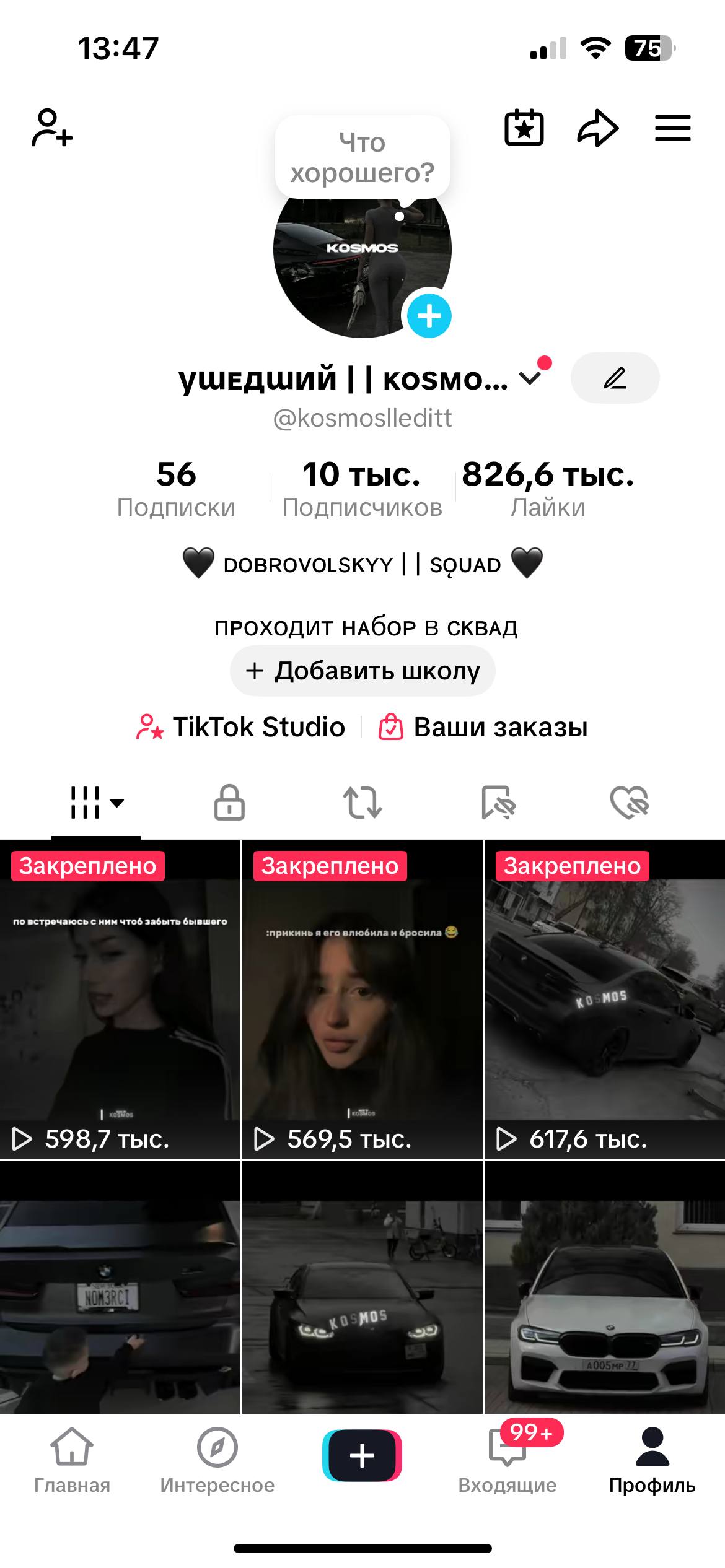Create a new video with the plus button
Image resolution: width=725 pixels, height=1568 pixels.
[362, 1455]
